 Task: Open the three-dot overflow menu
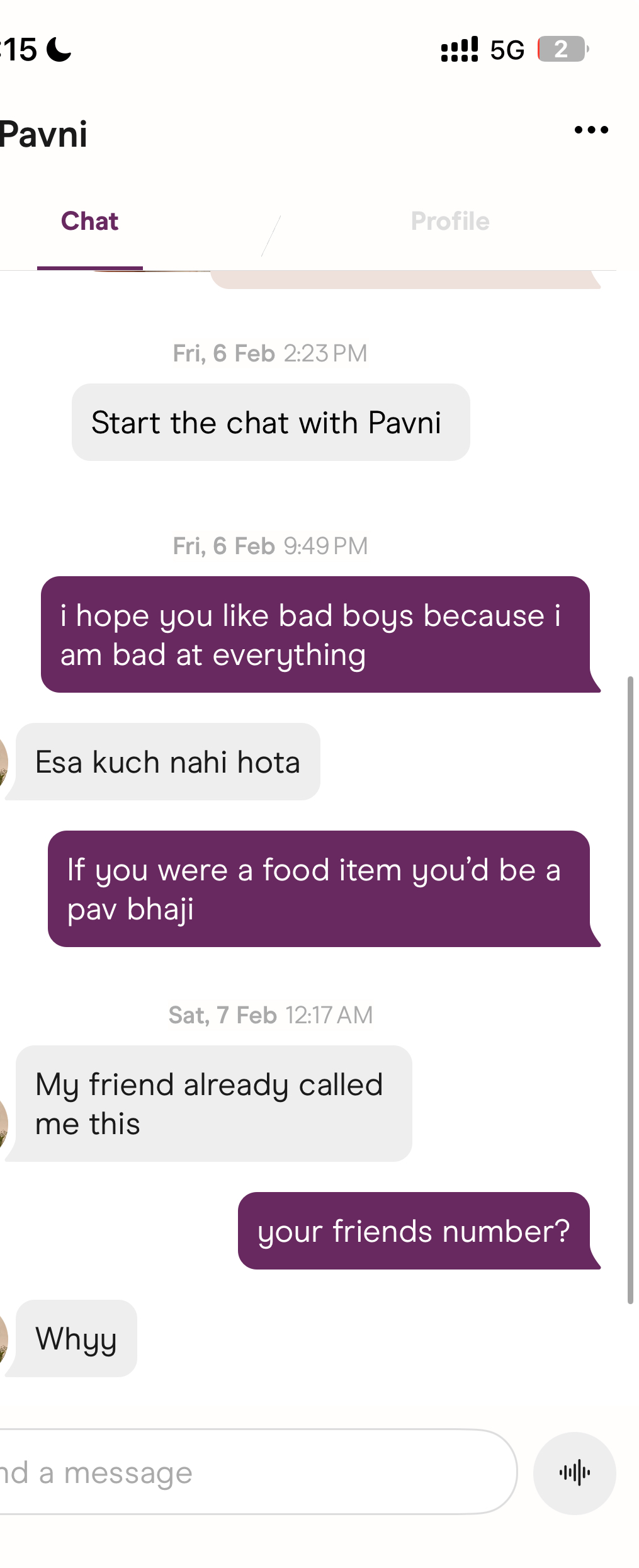click(x=591, y=130)
